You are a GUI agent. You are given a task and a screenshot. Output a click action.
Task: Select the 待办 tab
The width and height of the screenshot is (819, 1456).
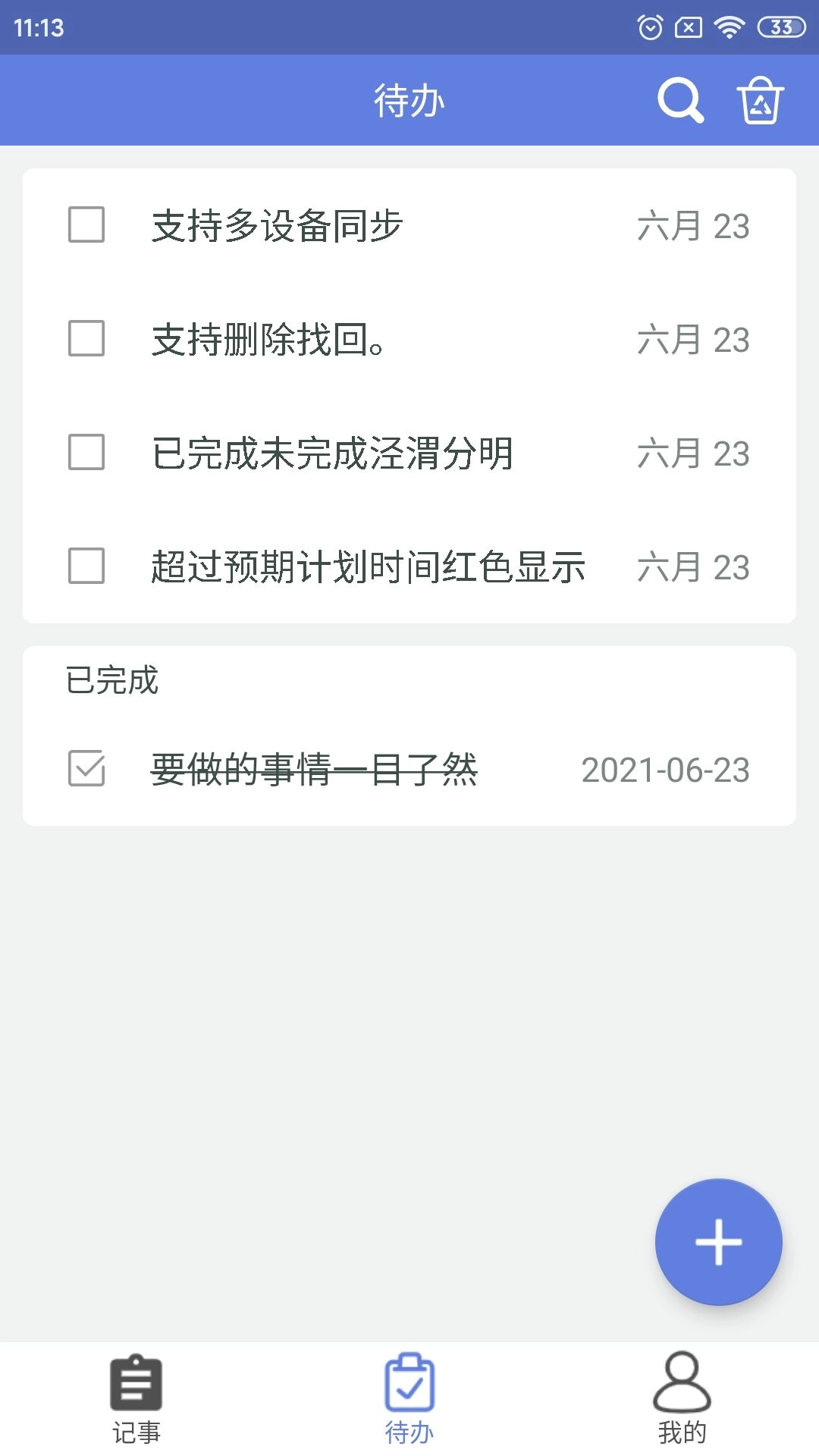tap(409, 1399)
